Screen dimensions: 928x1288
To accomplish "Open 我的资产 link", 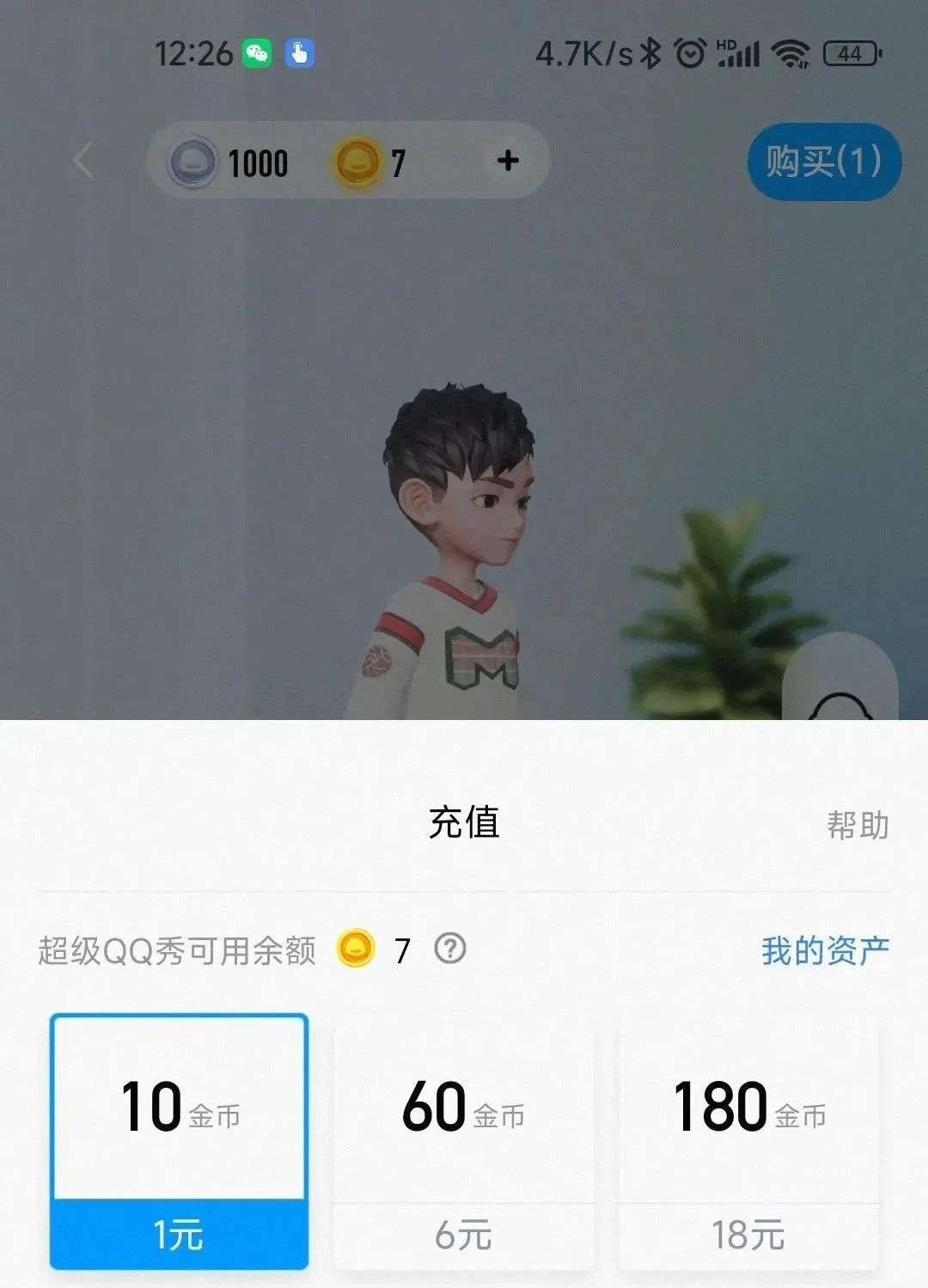I will click(825, 950).
